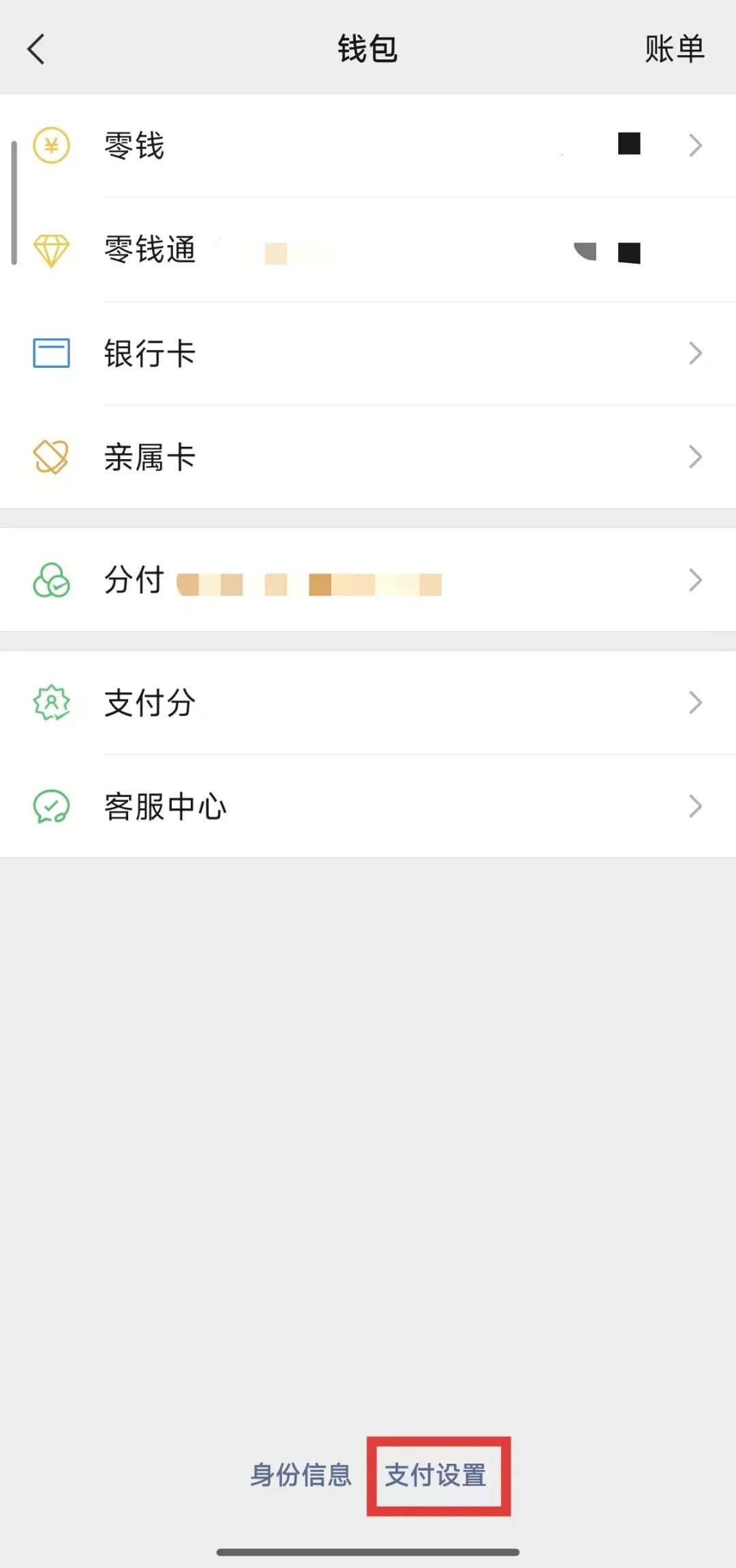
Task: View 支付分 payment score
Action: 368,703
